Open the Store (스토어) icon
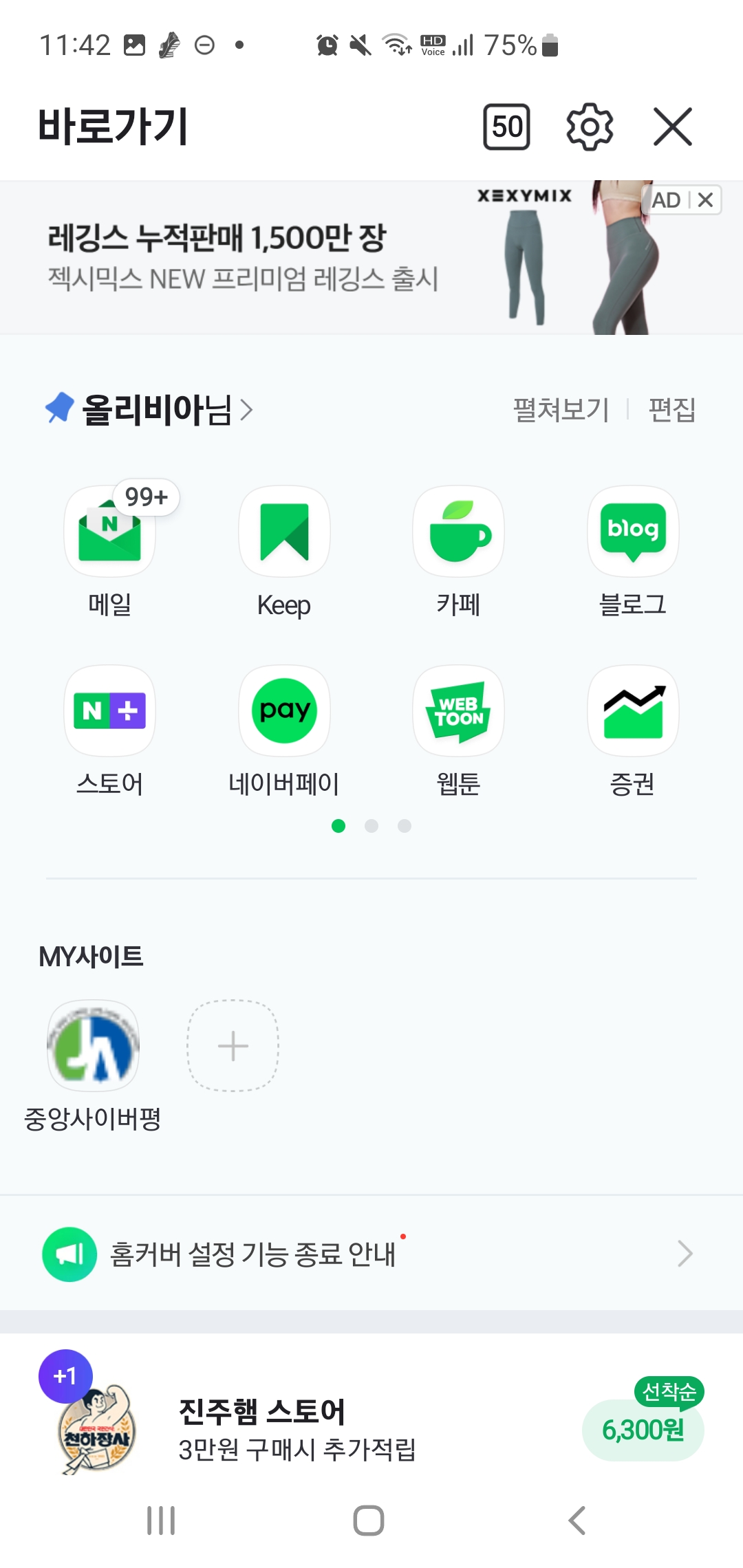The width and height of the screenshot is (743, 1568). point(109,712)
